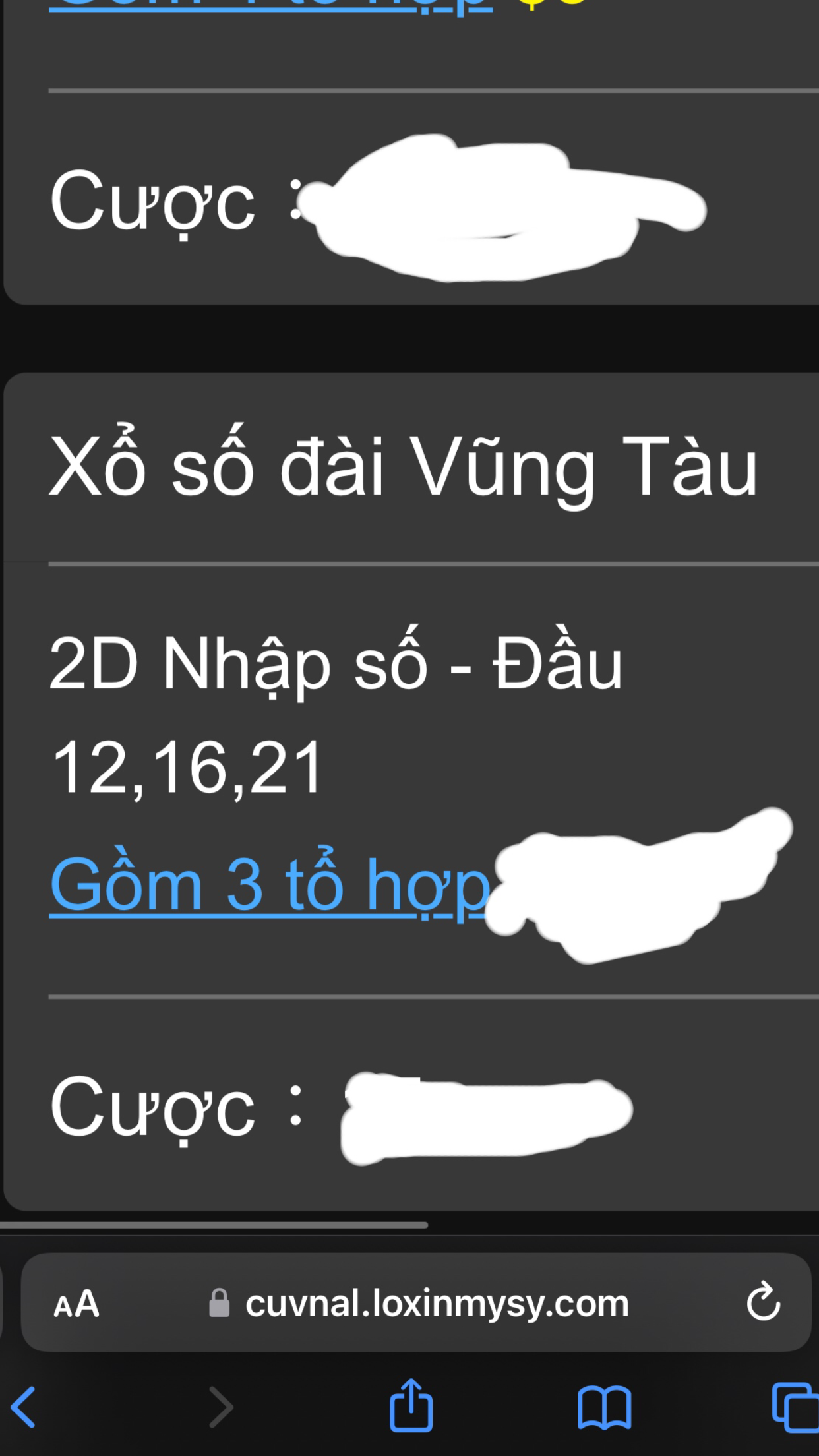819x1456 pixels.
Task: Open the Safari share sheet
Action: (x=411, y=1405)
